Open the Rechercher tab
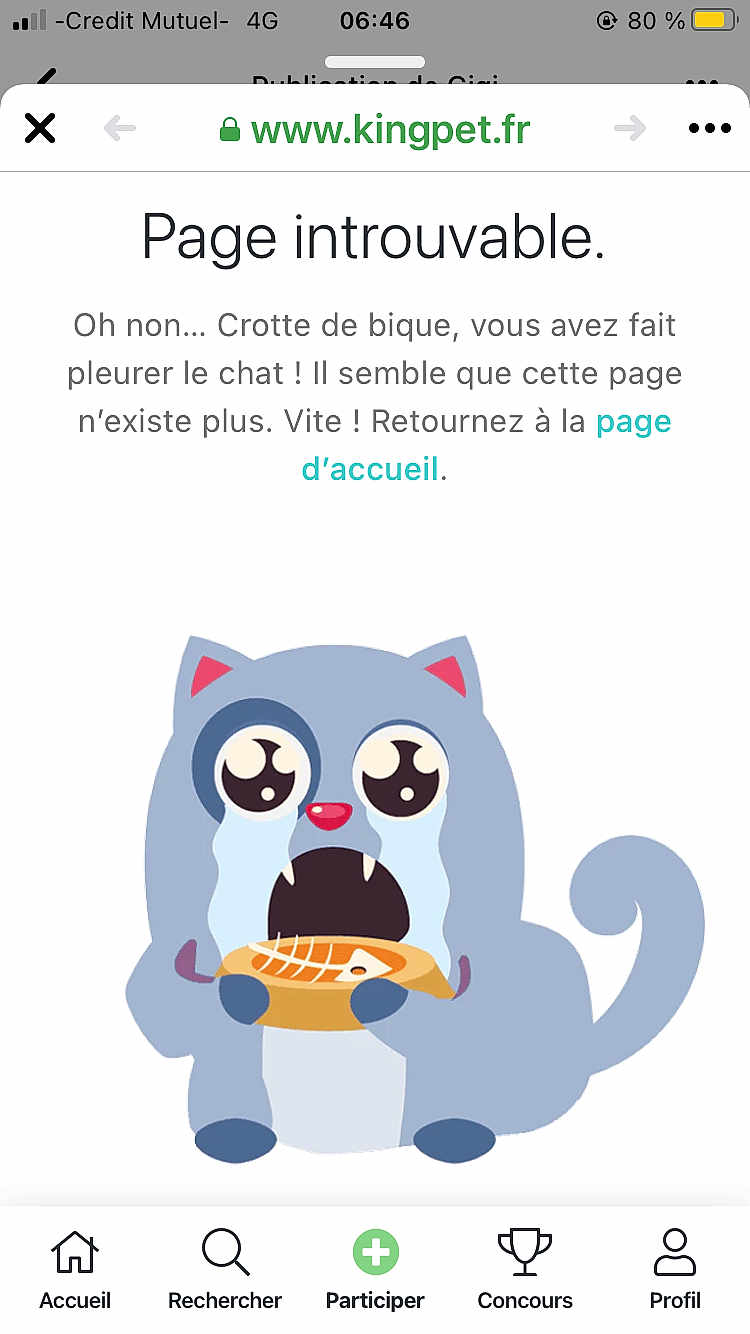Viewport: 750px width, 1334px height. coord(225,1269)
